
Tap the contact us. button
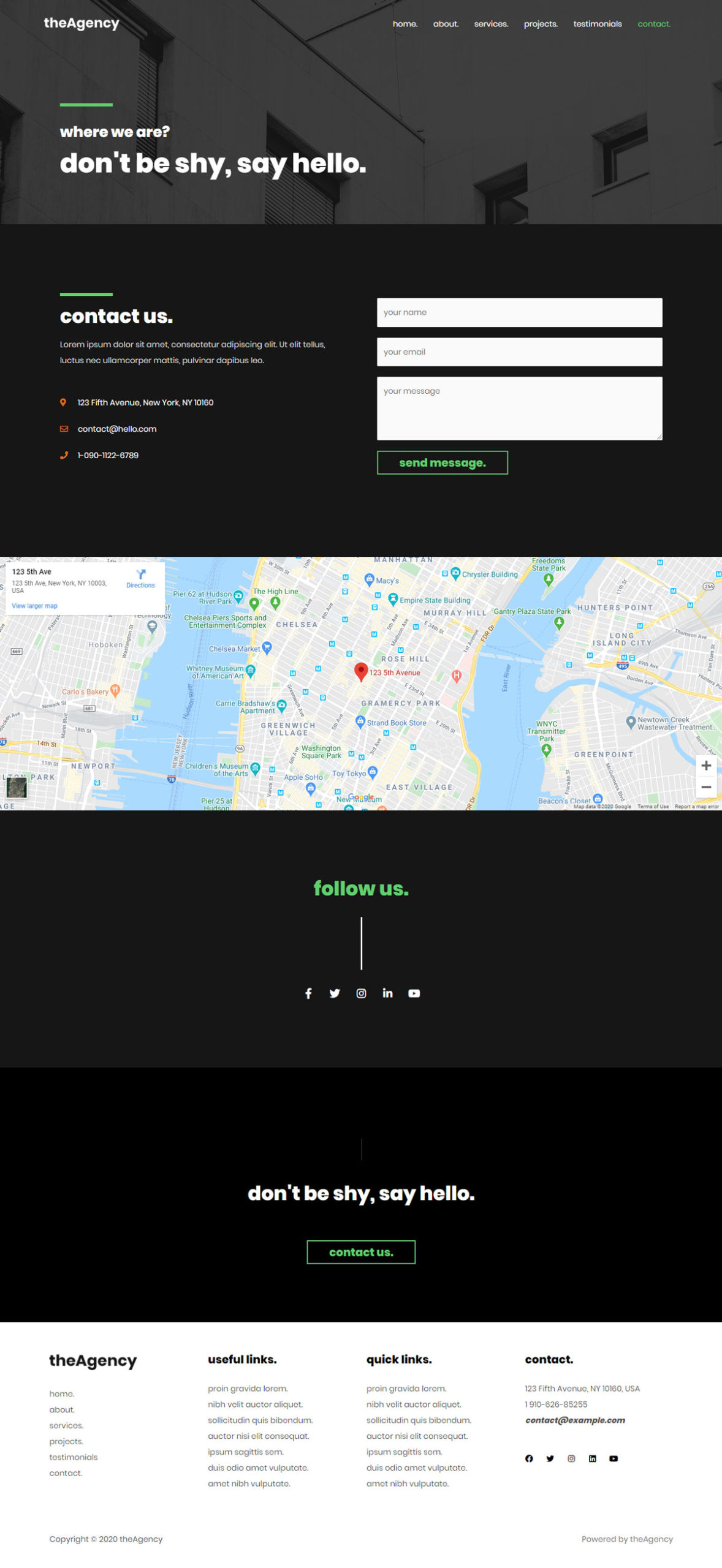360,1252
